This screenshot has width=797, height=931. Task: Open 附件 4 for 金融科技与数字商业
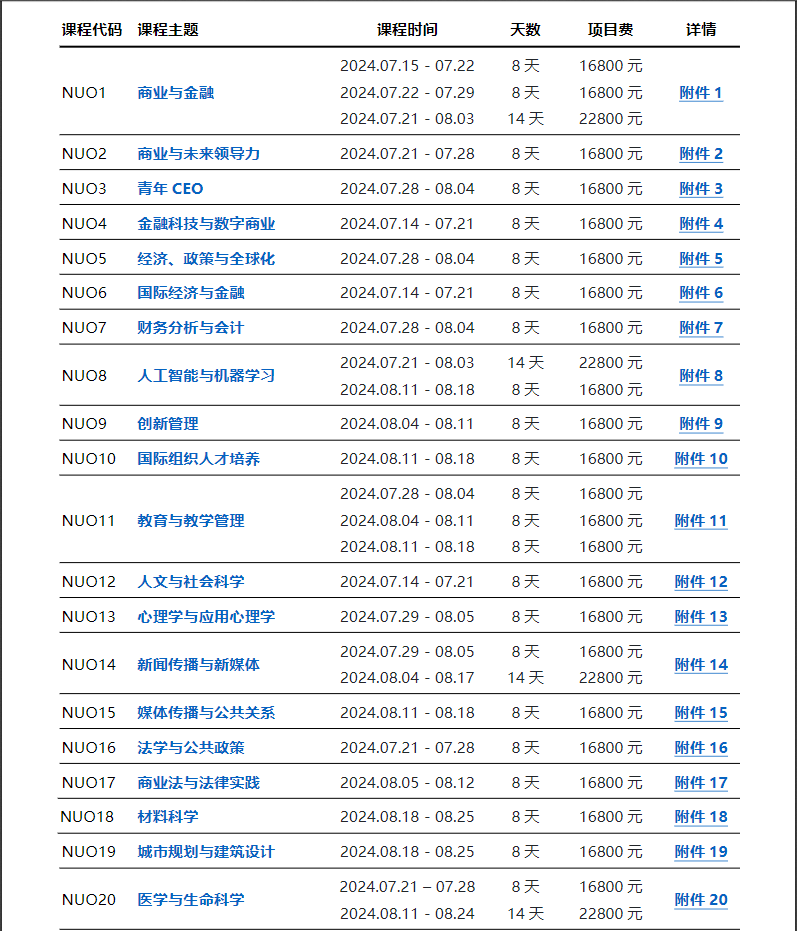click(x=700, y=224)
